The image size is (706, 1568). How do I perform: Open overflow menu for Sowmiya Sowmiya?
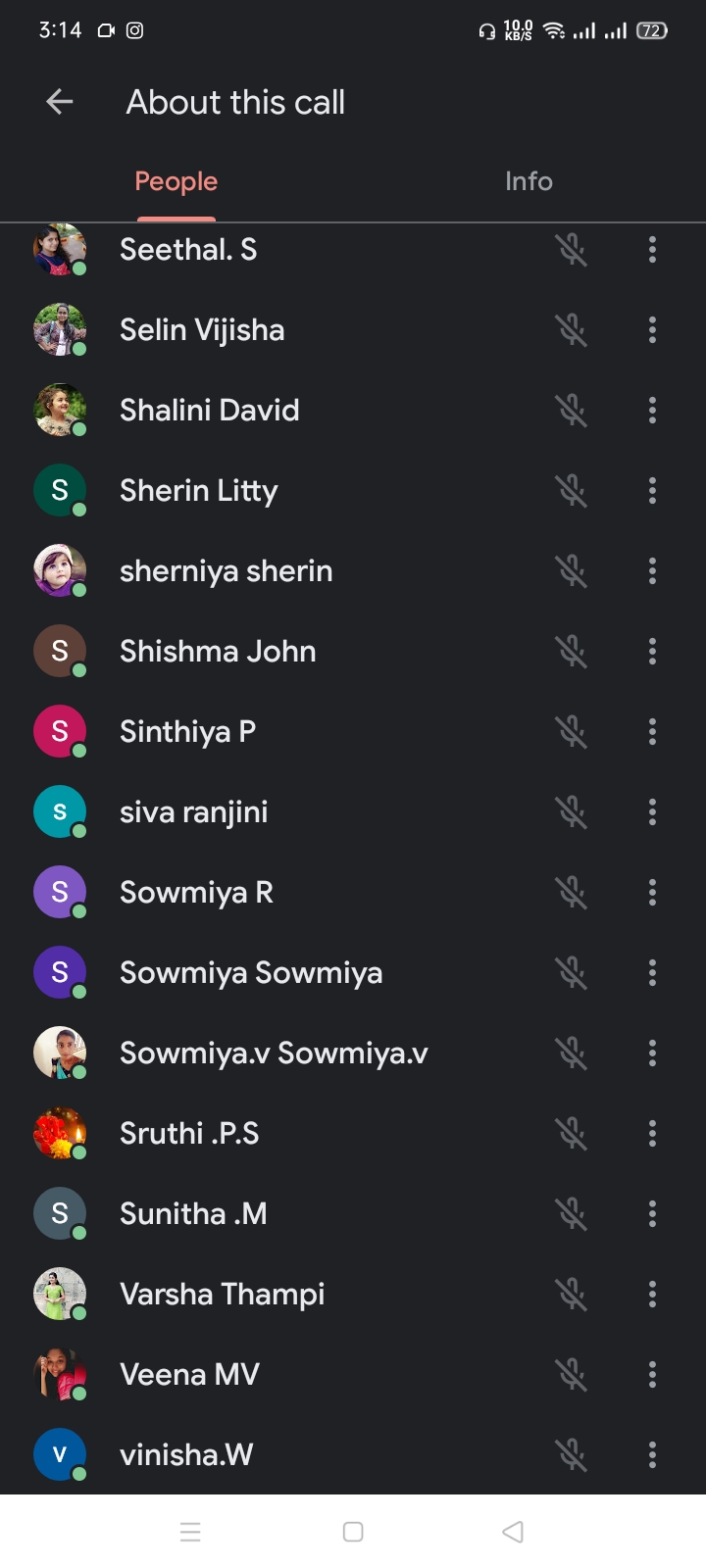pyautogui.click(x=652, y=973)
